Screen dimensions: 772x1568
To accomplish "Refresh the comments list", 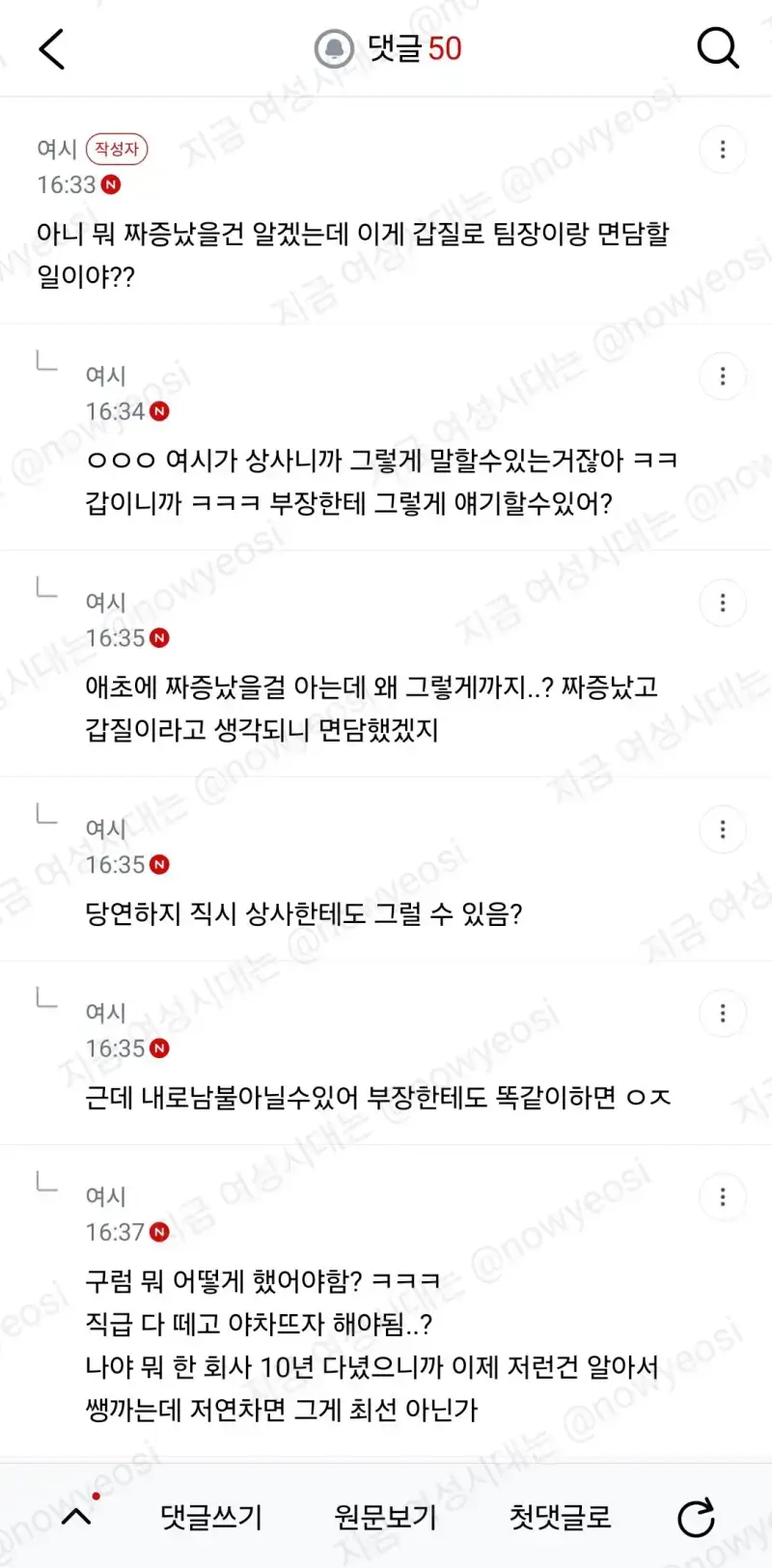I will tap(696, 1518).
